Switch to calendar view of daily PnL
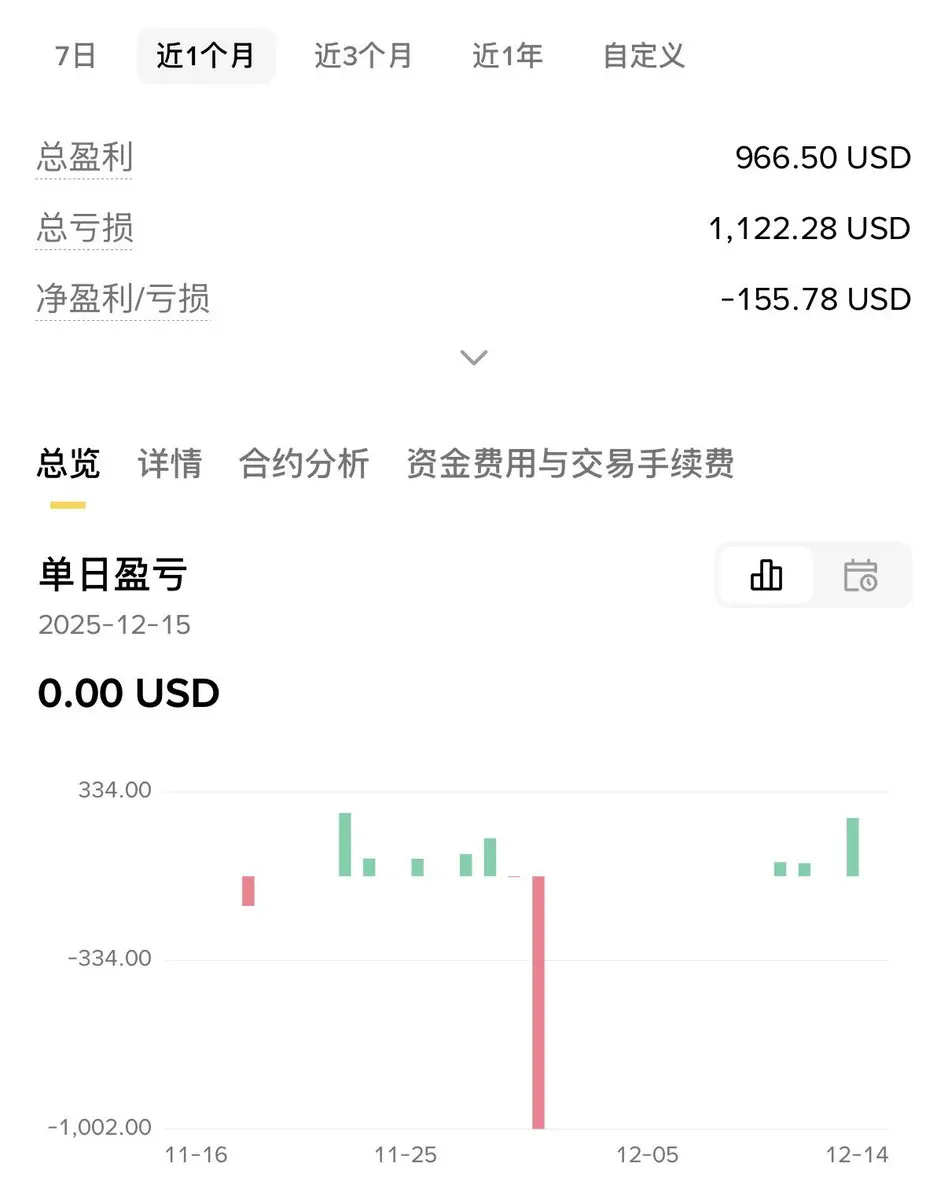 pos(860,575)
